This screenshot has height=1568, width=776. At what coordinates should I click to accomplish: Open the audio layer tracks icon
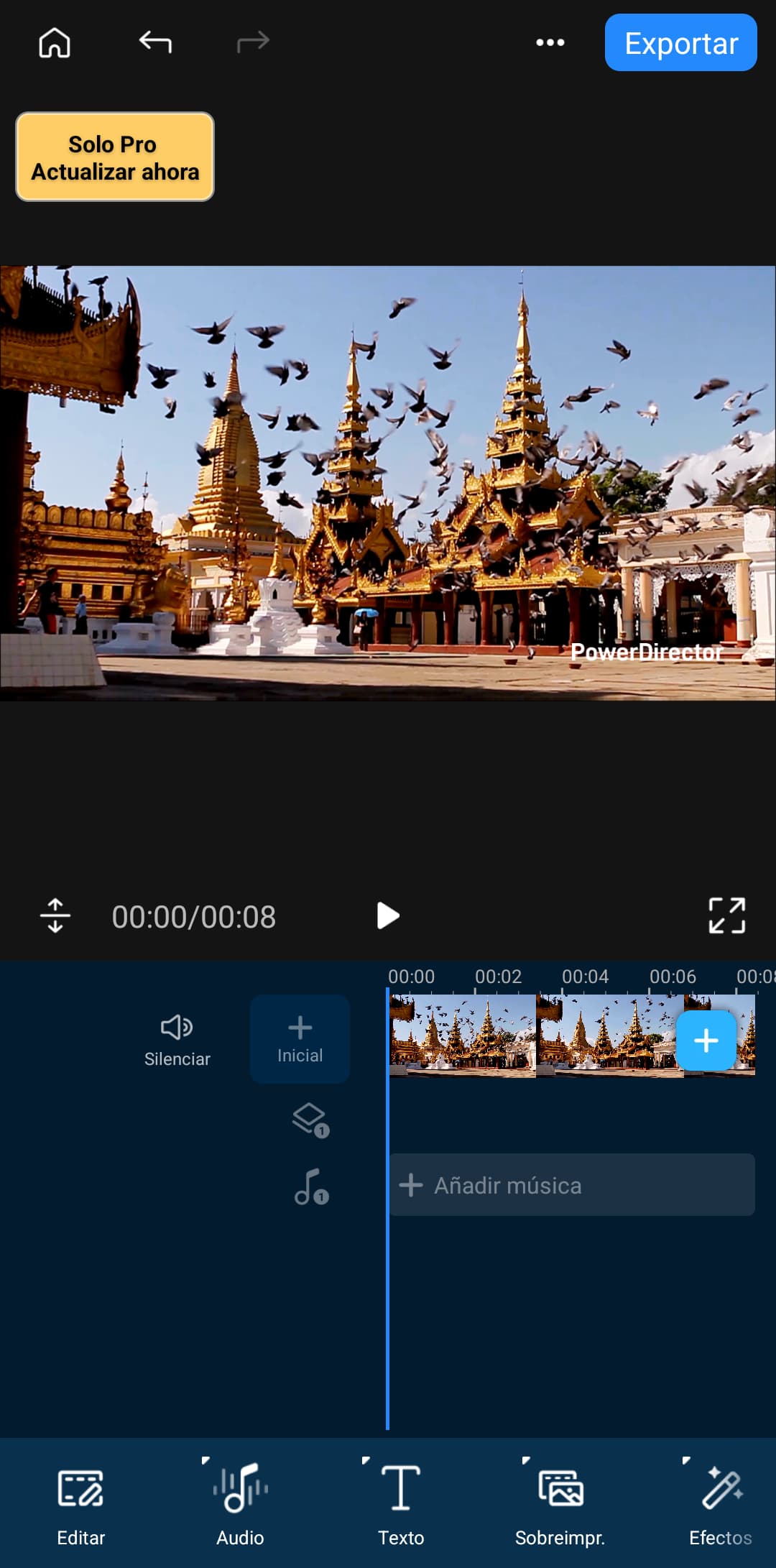(309, 1189)
